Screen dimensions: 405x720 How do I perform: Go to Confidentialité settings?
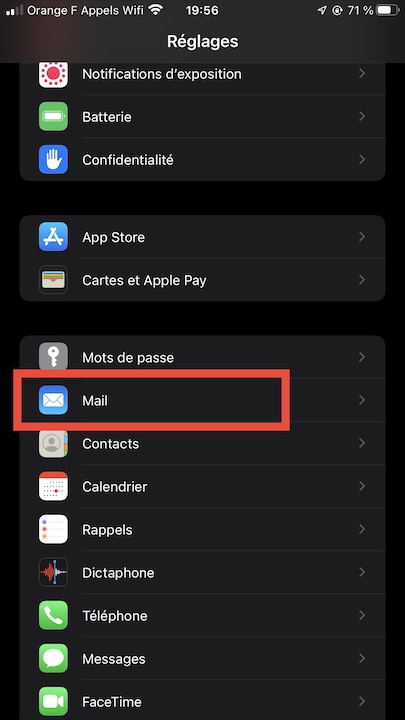pyautogui.click(x=202, y=159)
